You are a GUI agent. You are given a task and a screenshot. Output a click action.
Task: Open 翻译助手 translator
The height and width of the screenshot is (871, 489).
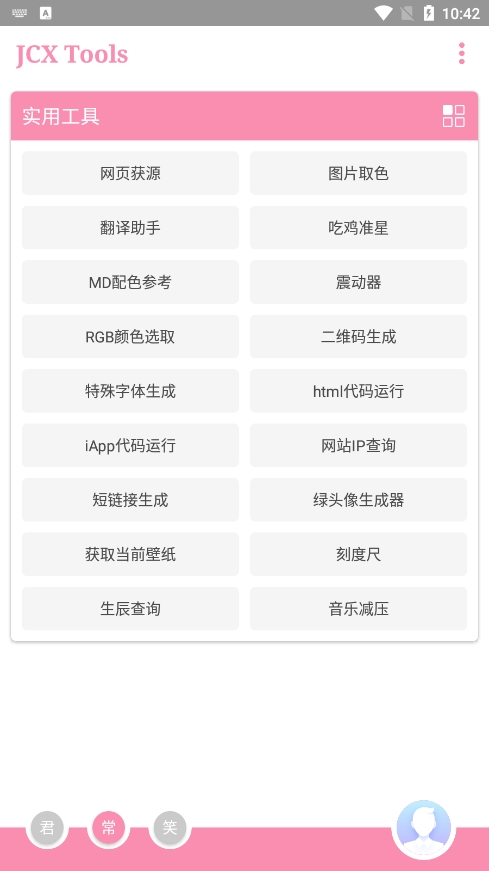(131, 228)
